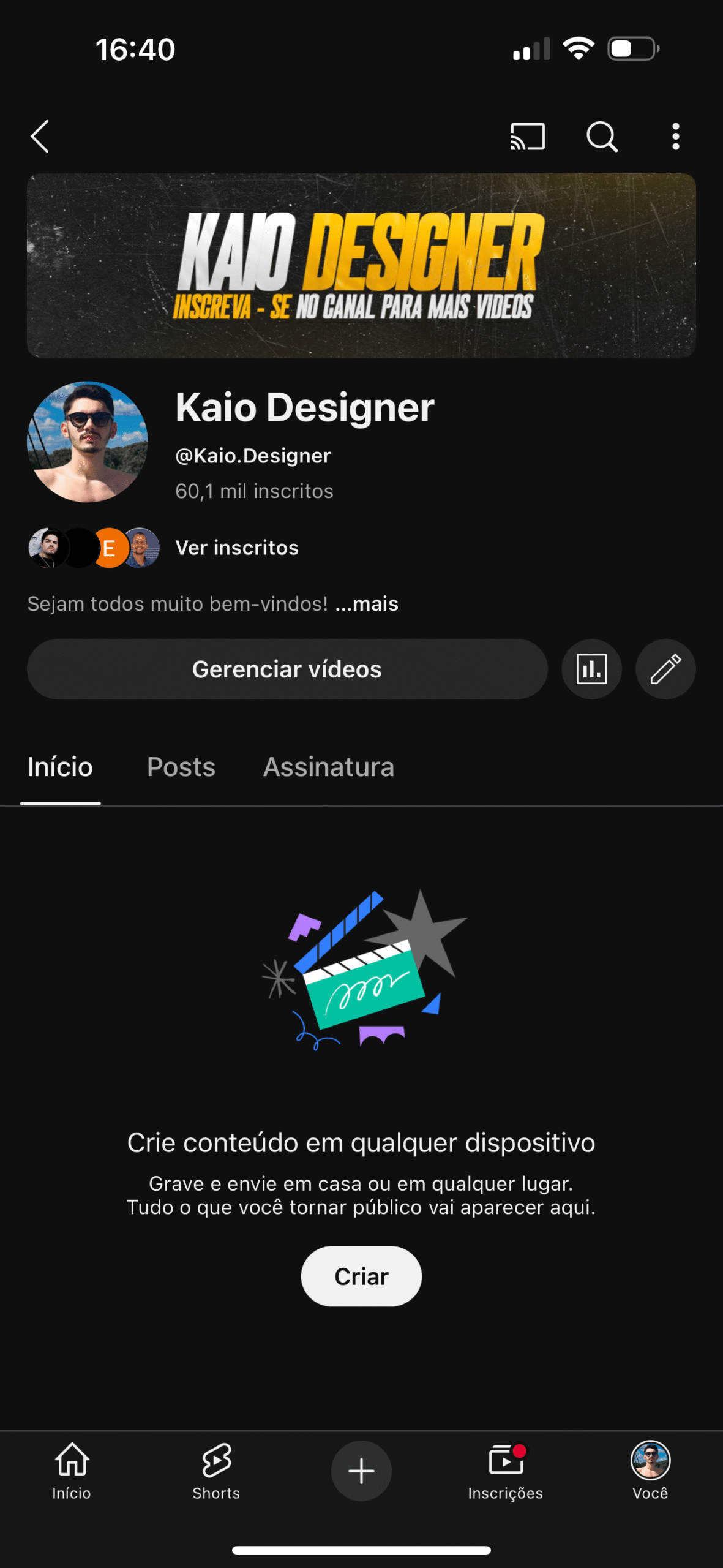Edit channel with the pencil icon
This screenshot has height=1568, width=723.
665,669
